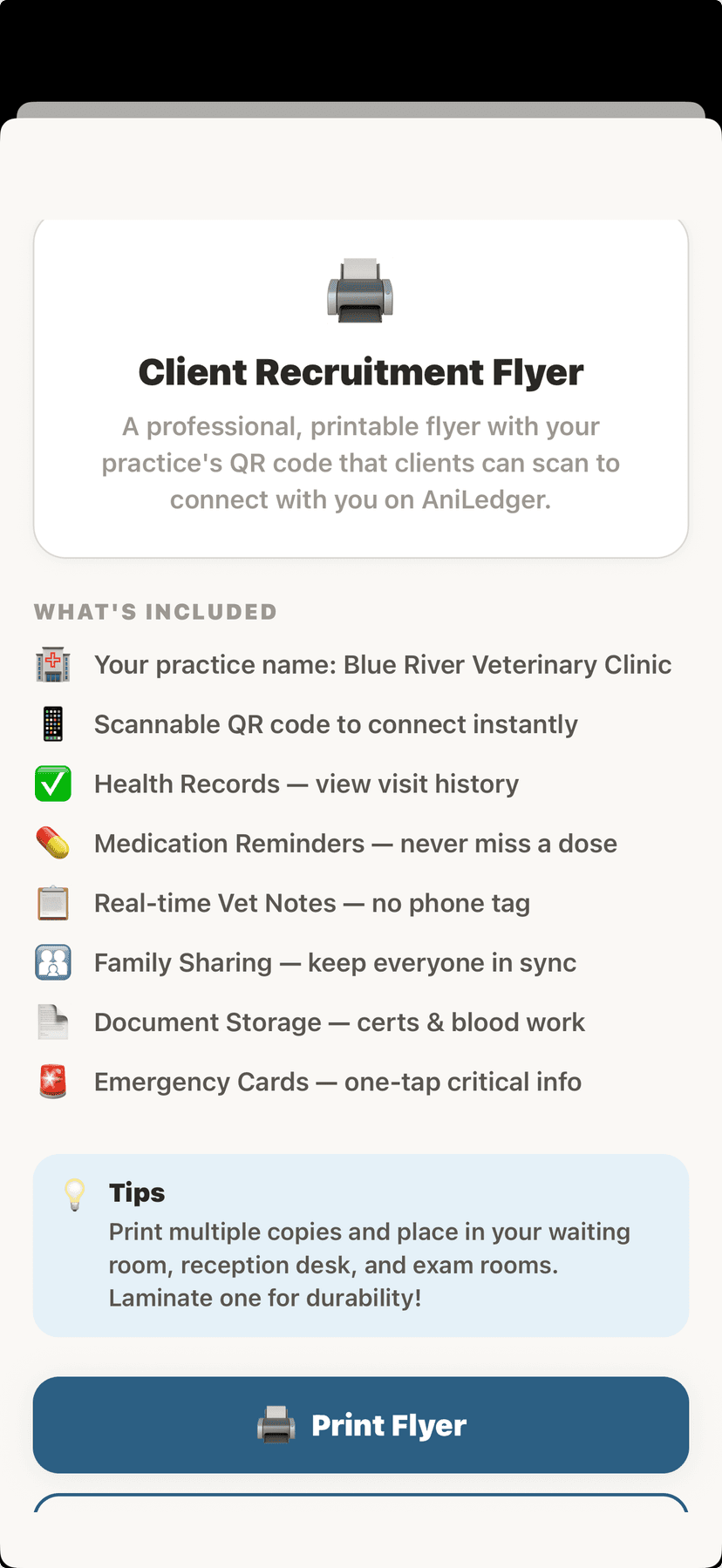The height and width of the screenshot is (1568, 722).
Task: Click the Blue River Veterinary Clinic list item
Action: pos(384,664)
